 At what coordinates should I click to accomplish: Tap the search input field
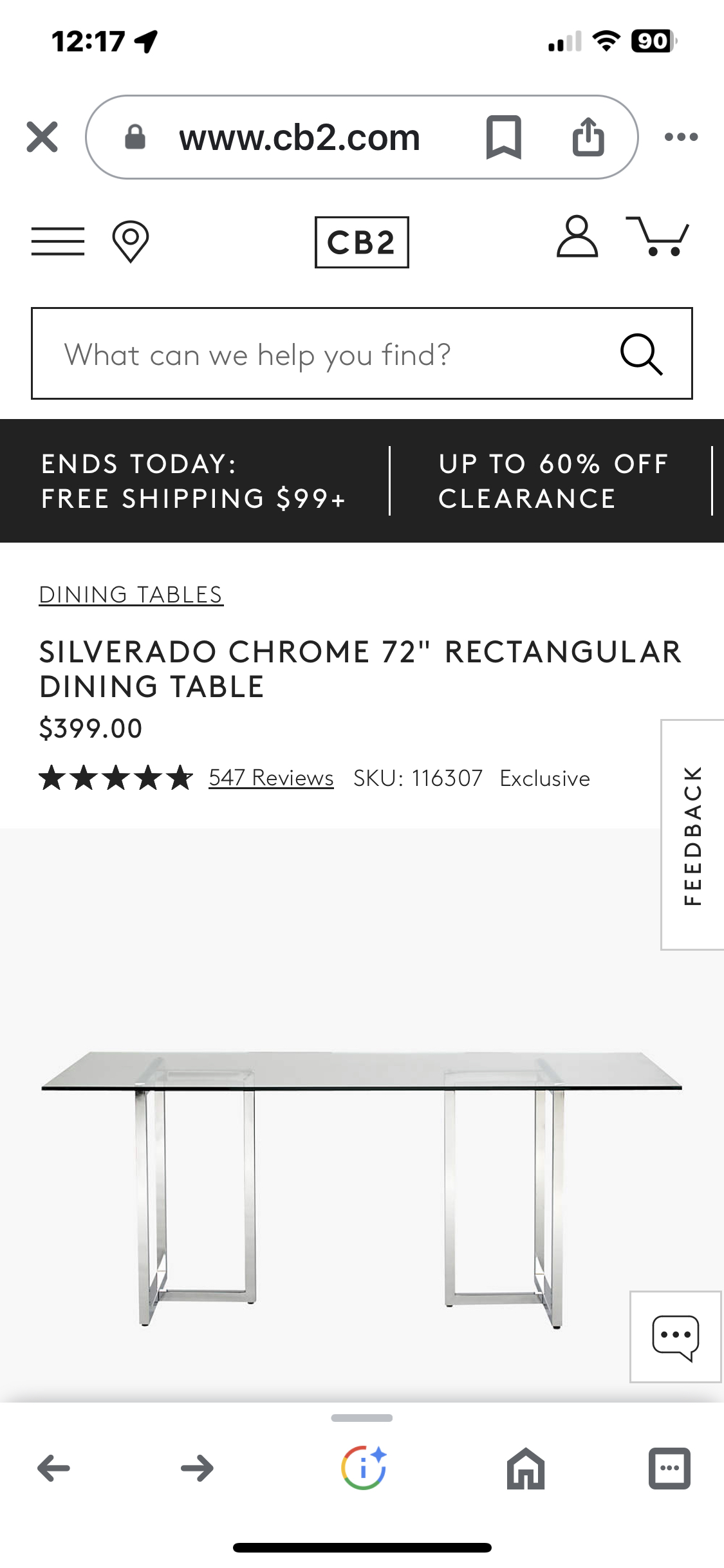(x=290, y=353)
